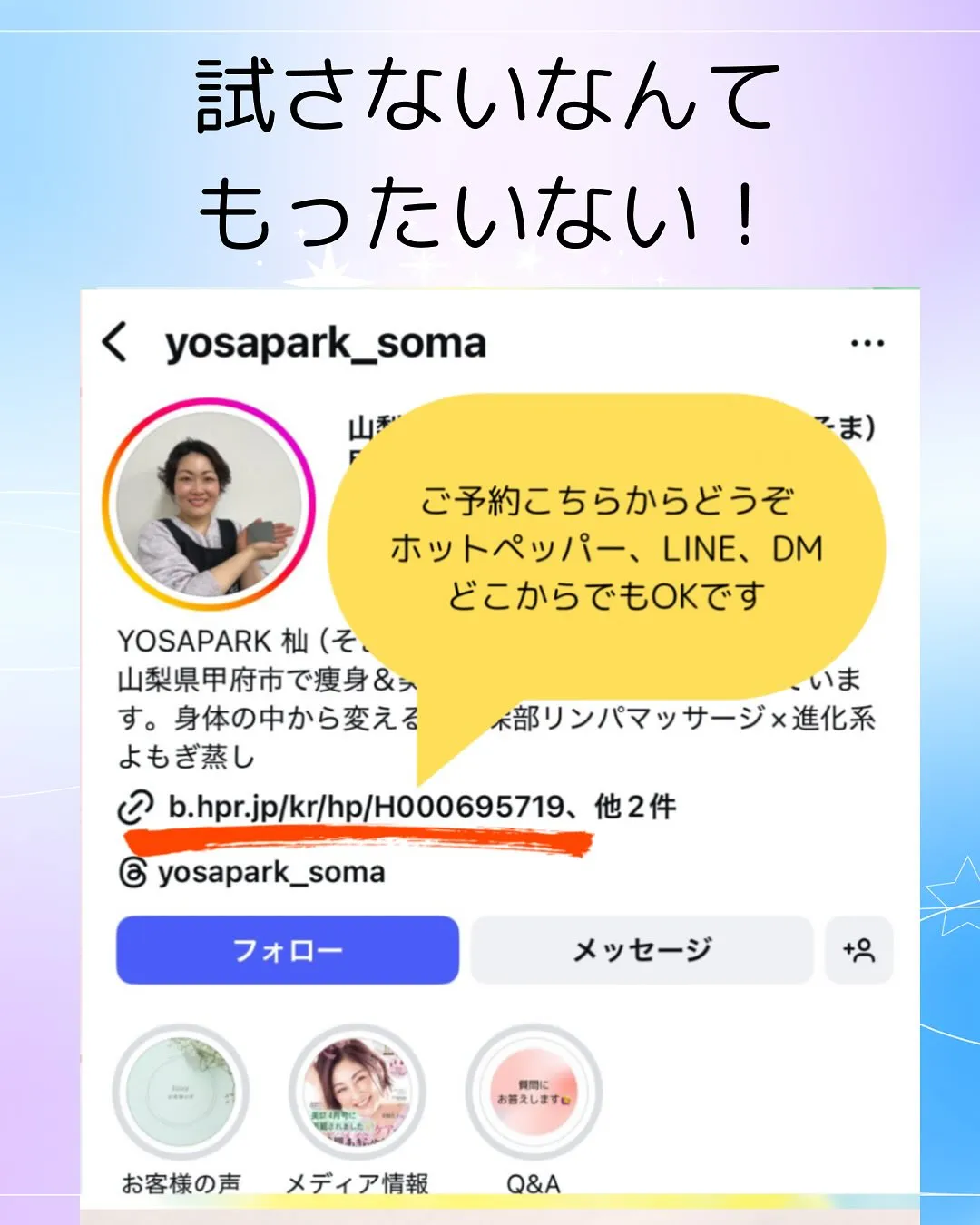Select the yosapark_soma username in the header

323,343
